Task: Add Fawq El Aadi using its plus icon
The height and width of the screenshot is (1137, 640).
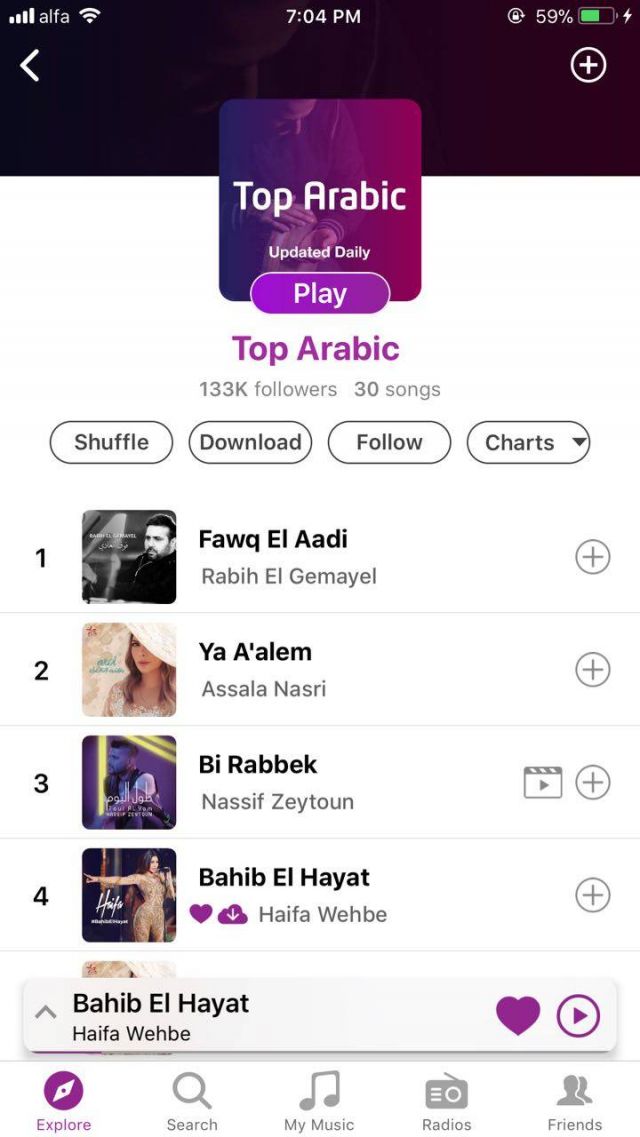Action: [593, 557]
